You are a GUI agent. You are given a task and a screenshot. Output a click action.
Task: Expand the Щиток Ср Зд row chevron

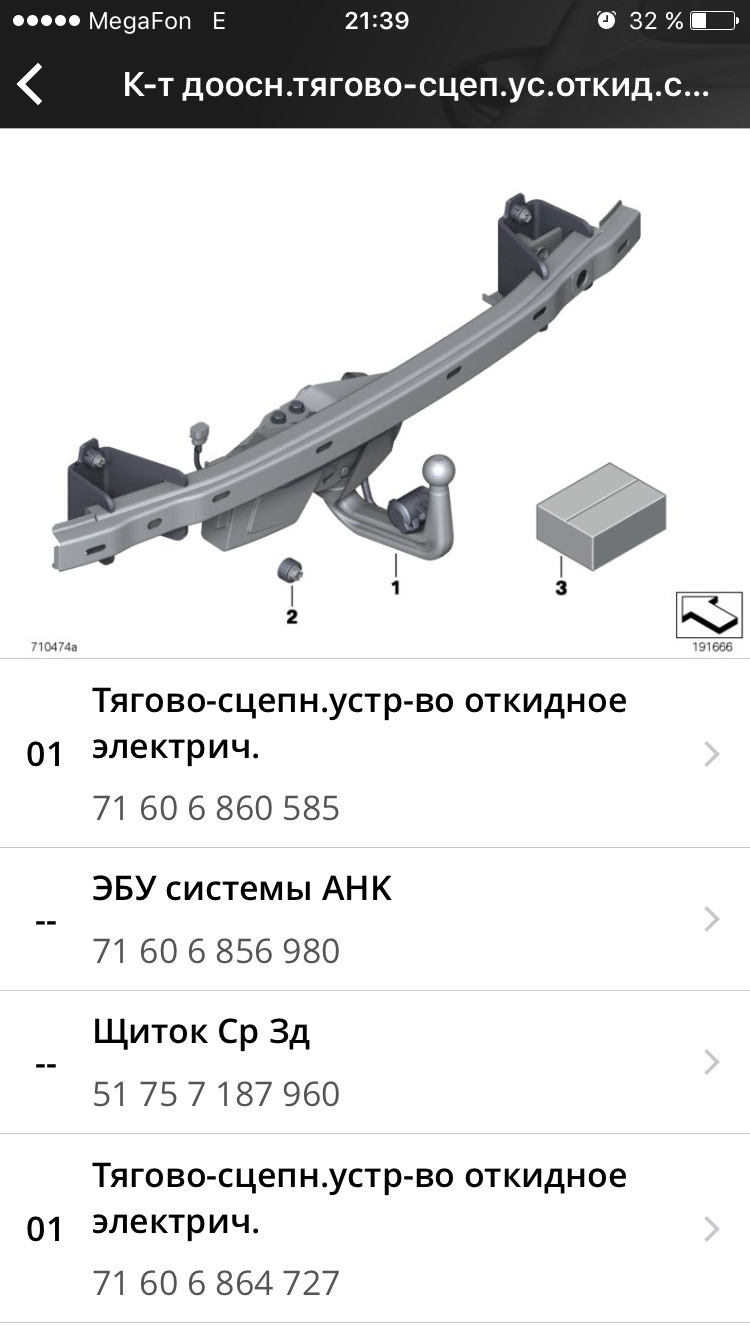tap(710, 1062)
